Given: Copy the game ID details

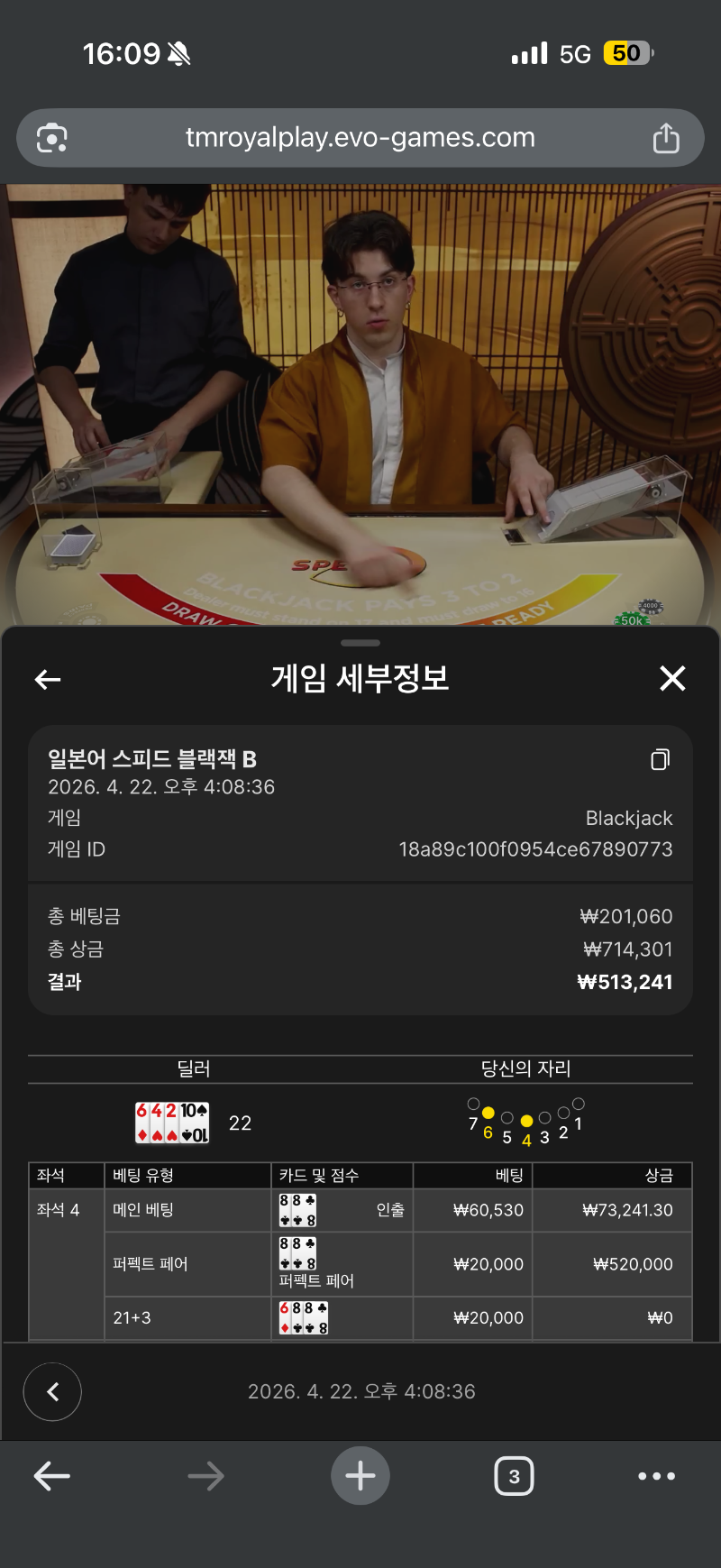Looking at the screenshot, I should pyautogui.click(x=660, y=760).
